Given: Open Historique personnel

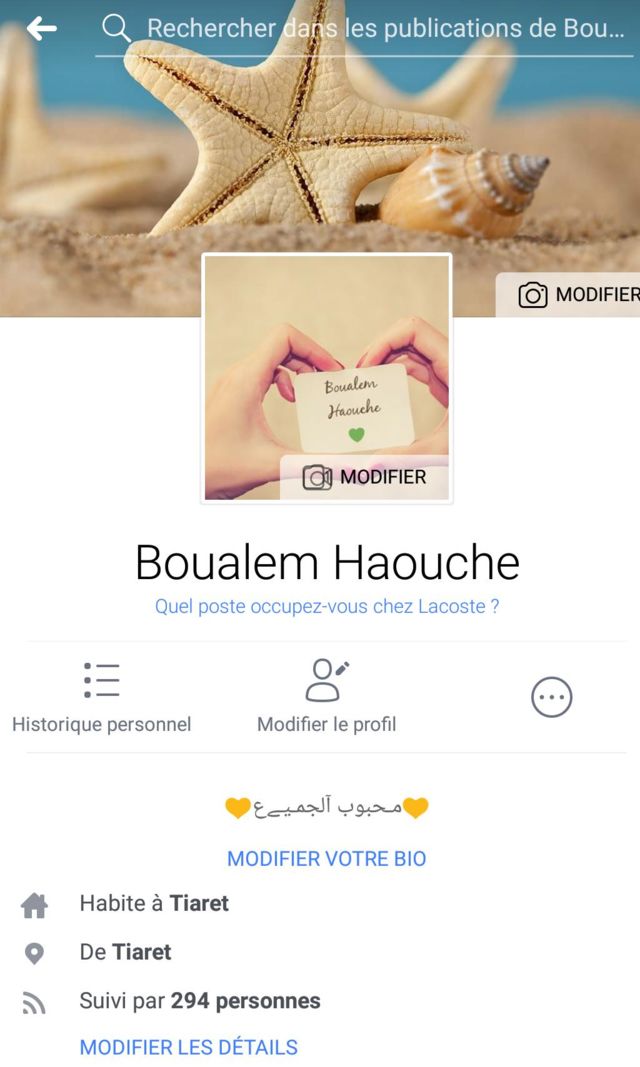Looking at the screenshot, I should pos(101,697).
